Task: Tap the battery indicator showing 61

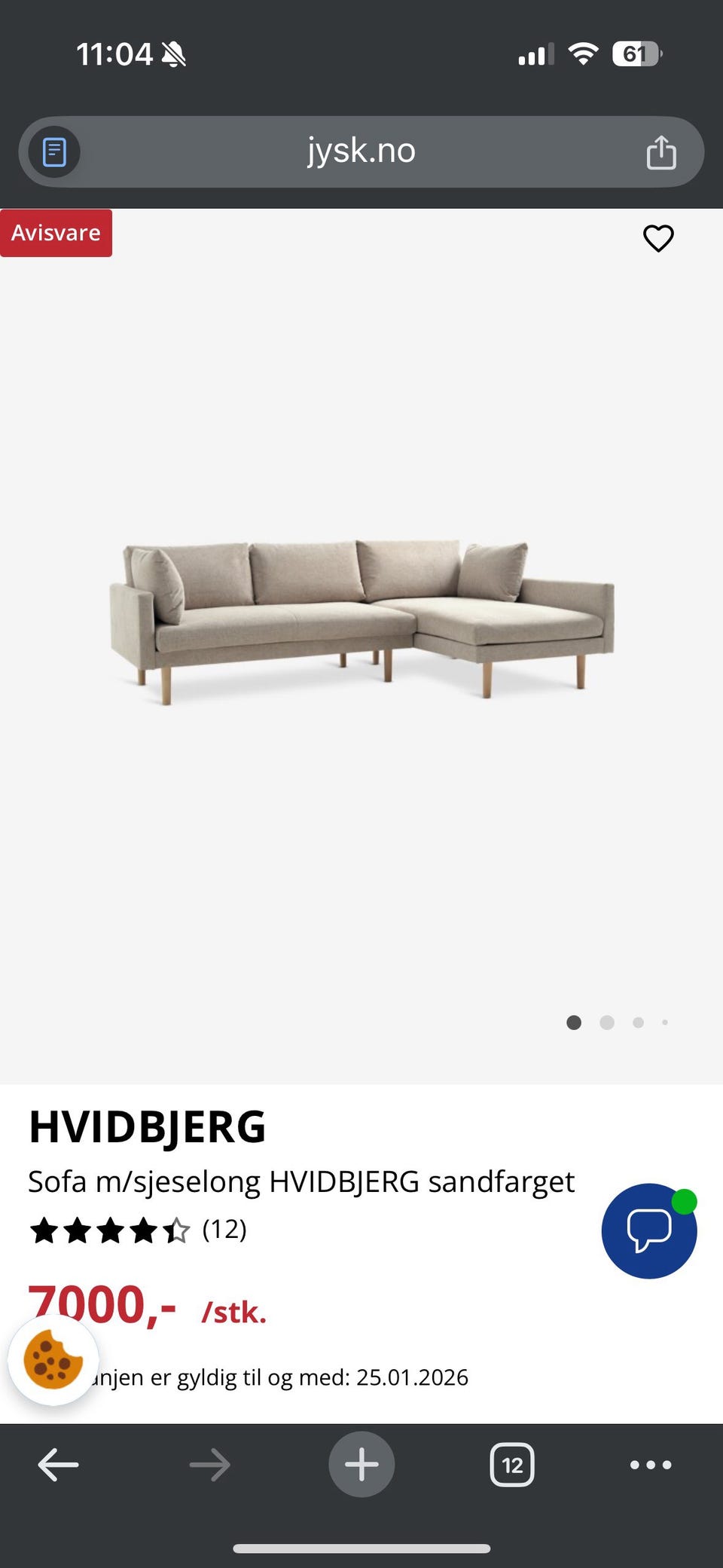Action: pos(636,53)
